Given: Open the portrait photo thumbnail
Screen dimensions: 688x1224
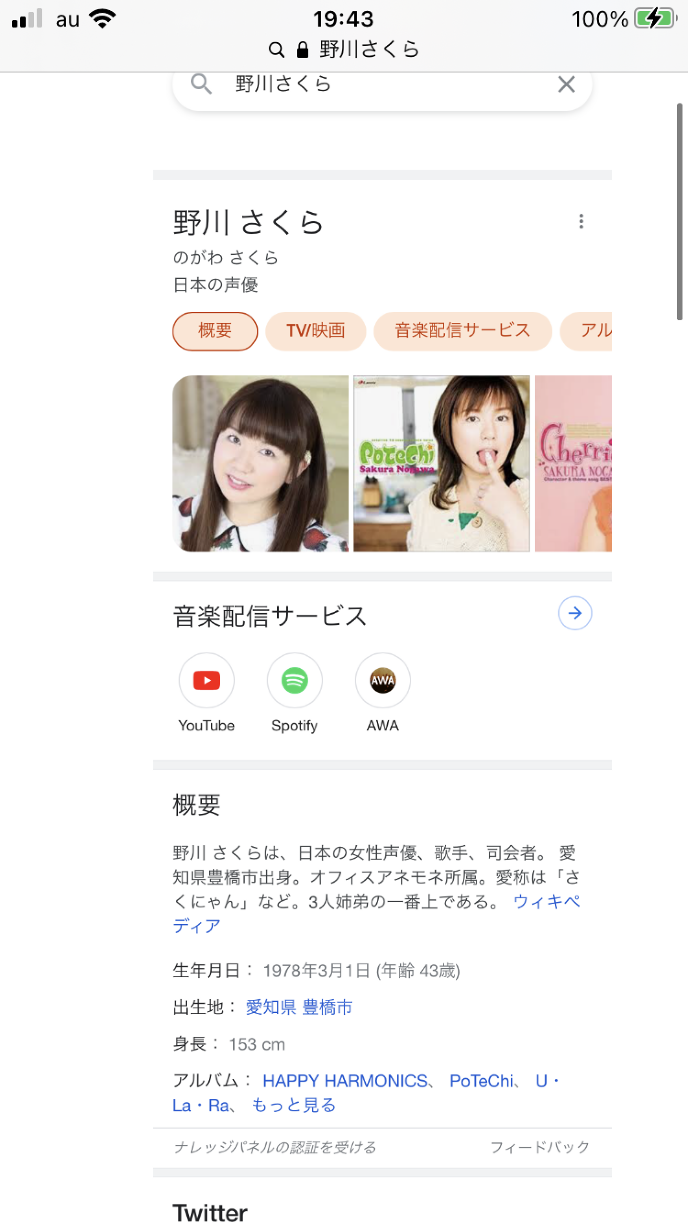Looking at the screenshot, I should [x=260, y=463].
